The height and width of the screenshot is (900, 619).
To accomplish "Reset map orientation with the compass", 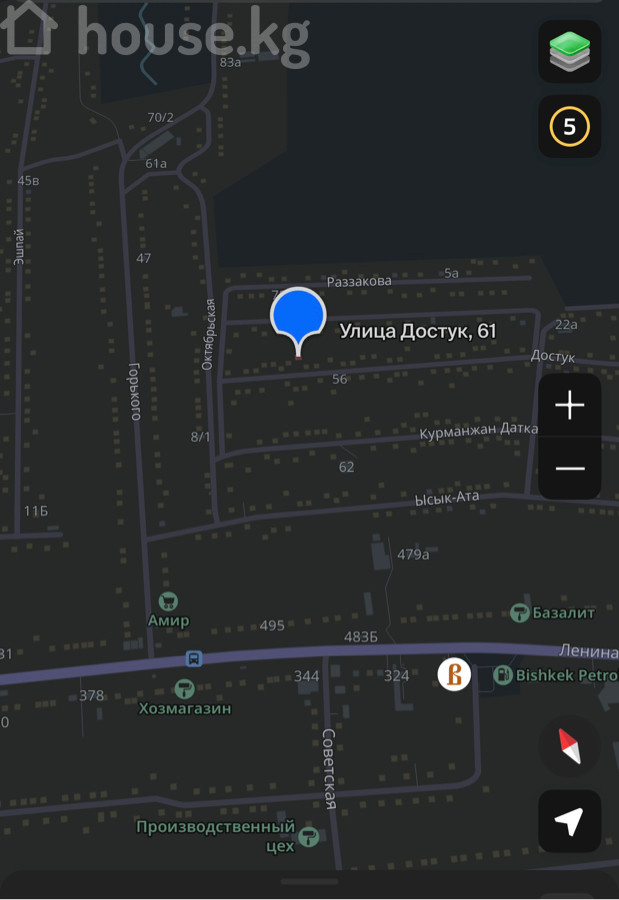I will click(x=570, y=746).
